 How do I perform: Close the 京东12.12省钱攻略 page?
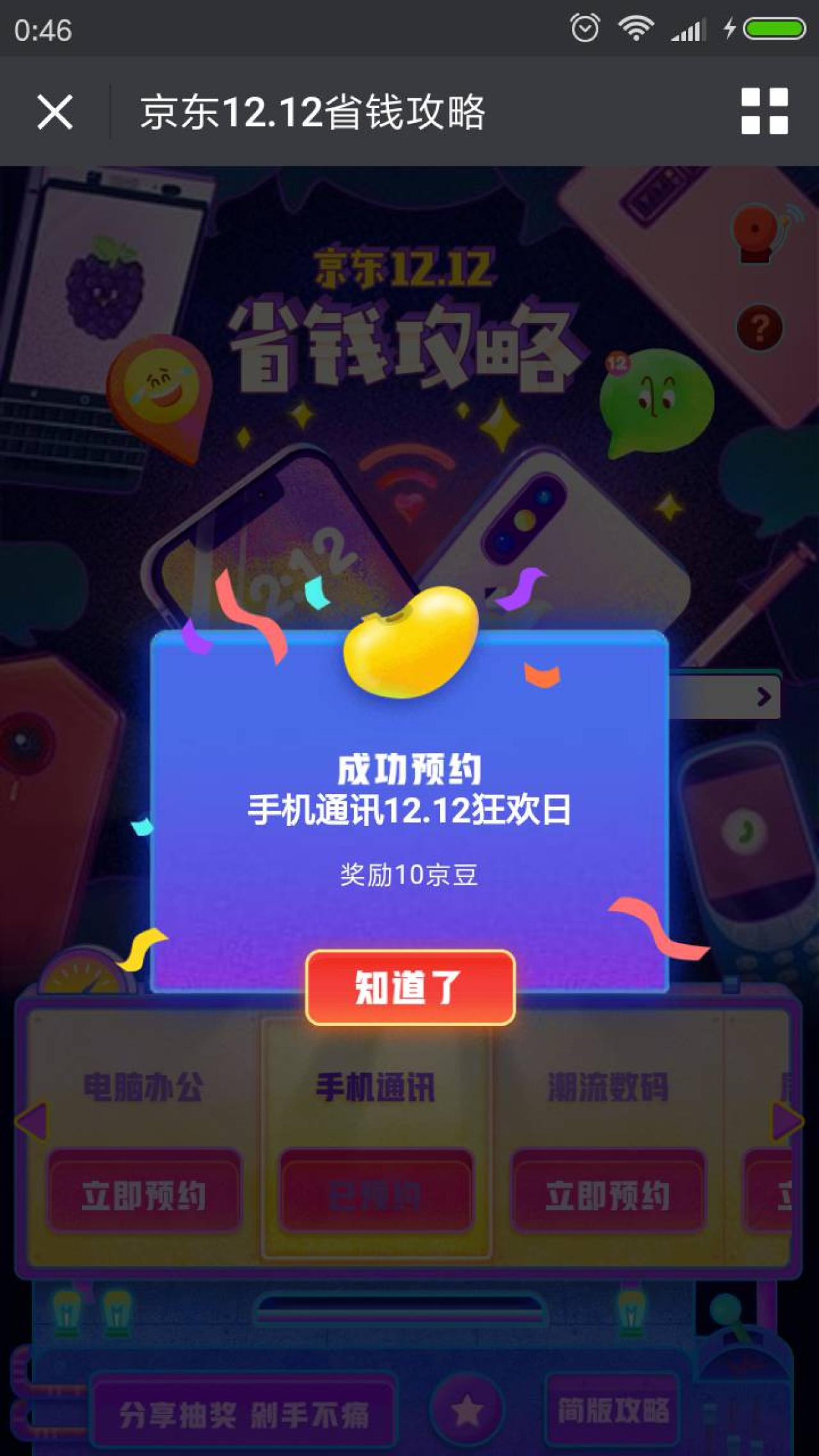(x=55, y=112)
